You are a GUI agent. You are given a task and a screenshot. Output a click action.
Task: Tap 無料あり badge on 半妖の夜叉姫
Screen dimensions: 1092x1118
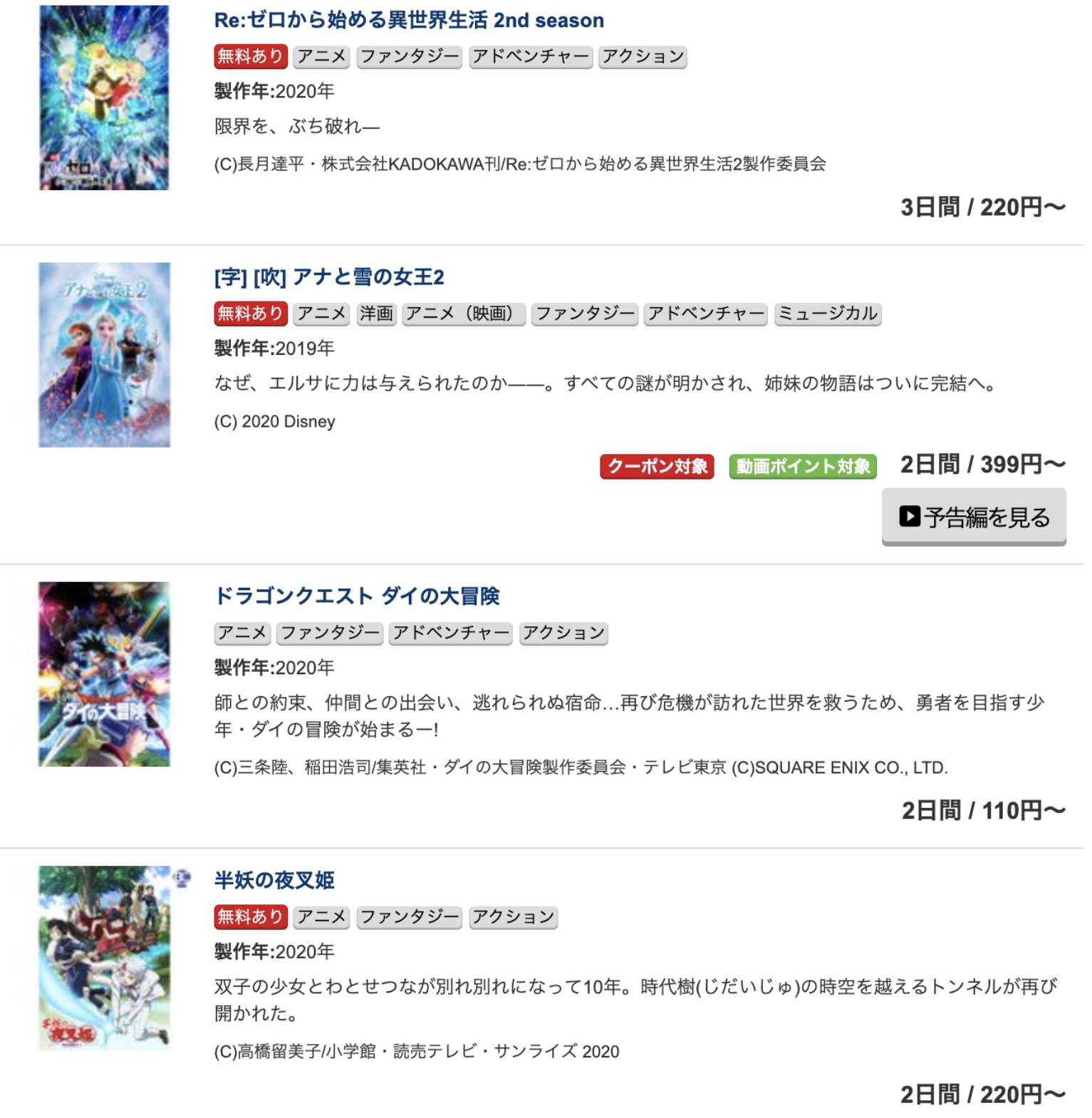click(x=250, y=917)
